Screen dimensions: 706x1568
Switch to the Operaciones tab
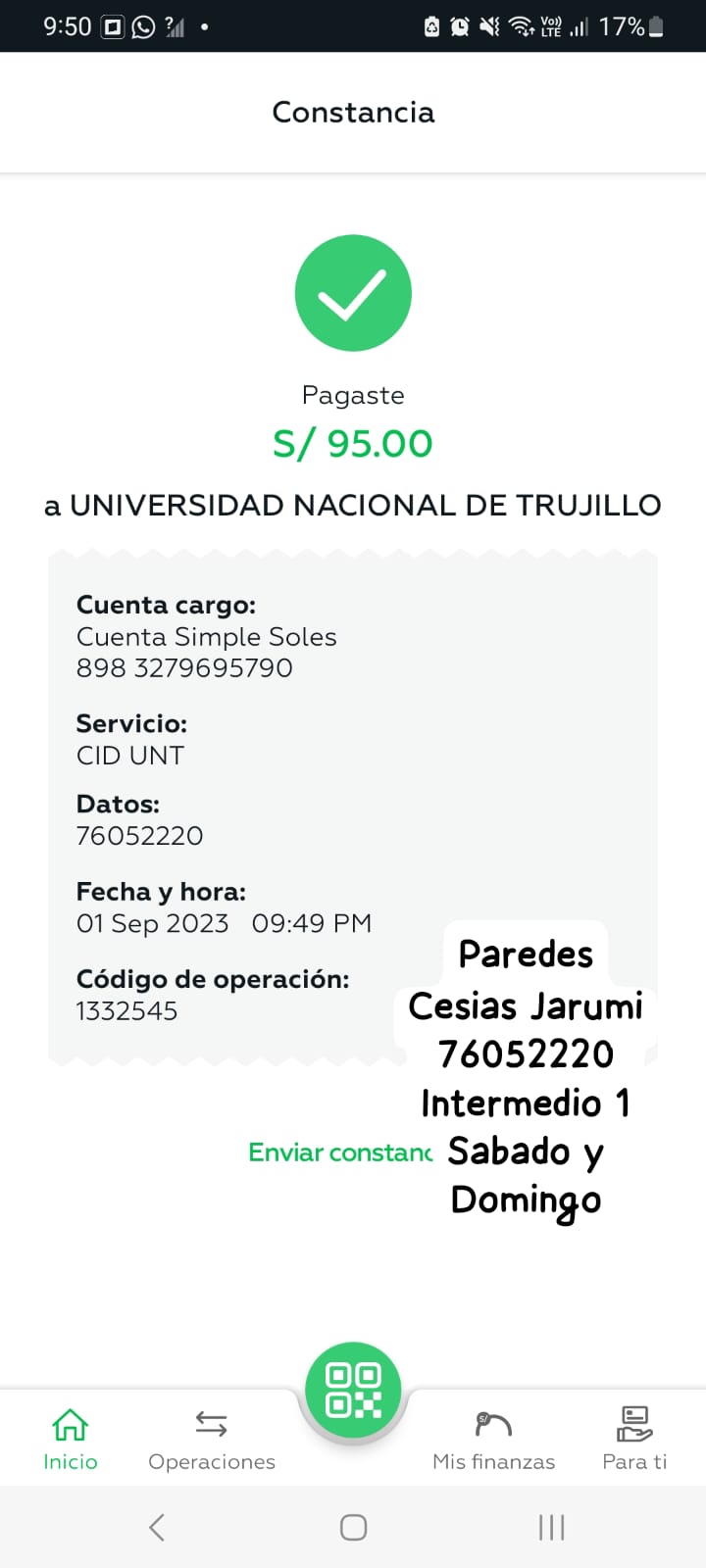[212, 1439]
